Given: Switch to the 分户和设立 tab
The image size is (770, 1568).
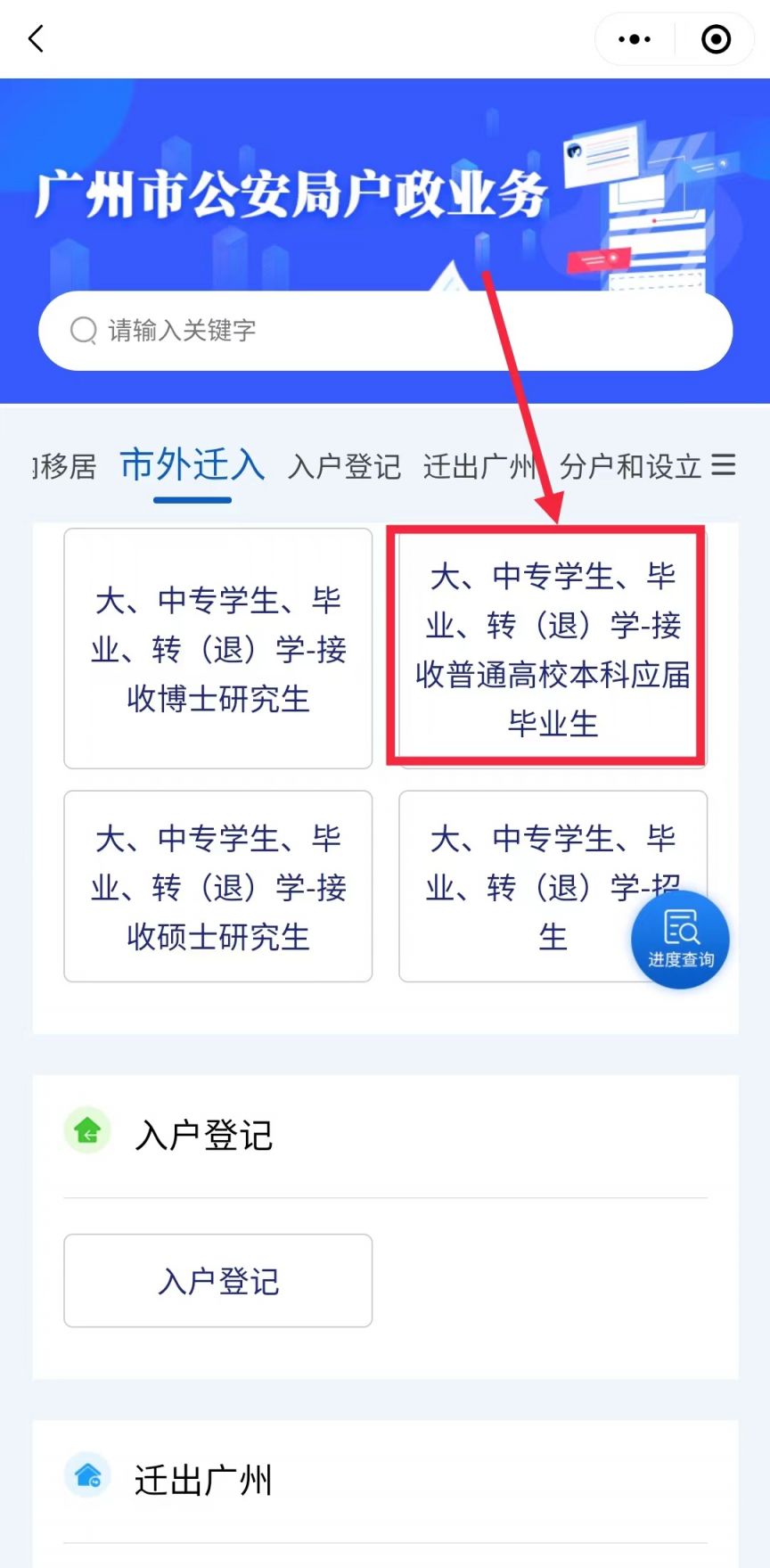Looking at the screenshot, I should pyautogui.click(x=630, y=466).
